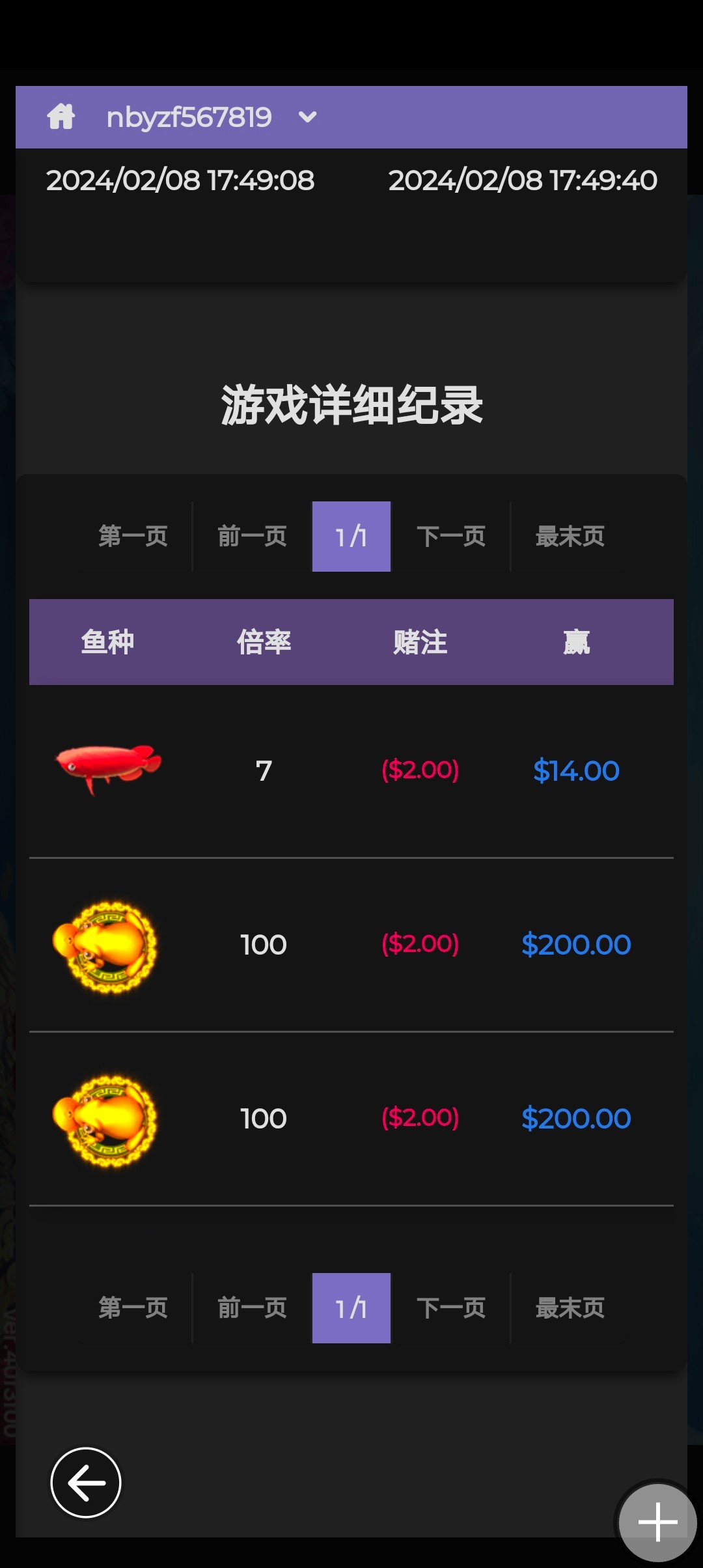The height and width of the screenshot is (1568, 703).
Task: Go to home via house icon
Action: (x=61, y=117)
